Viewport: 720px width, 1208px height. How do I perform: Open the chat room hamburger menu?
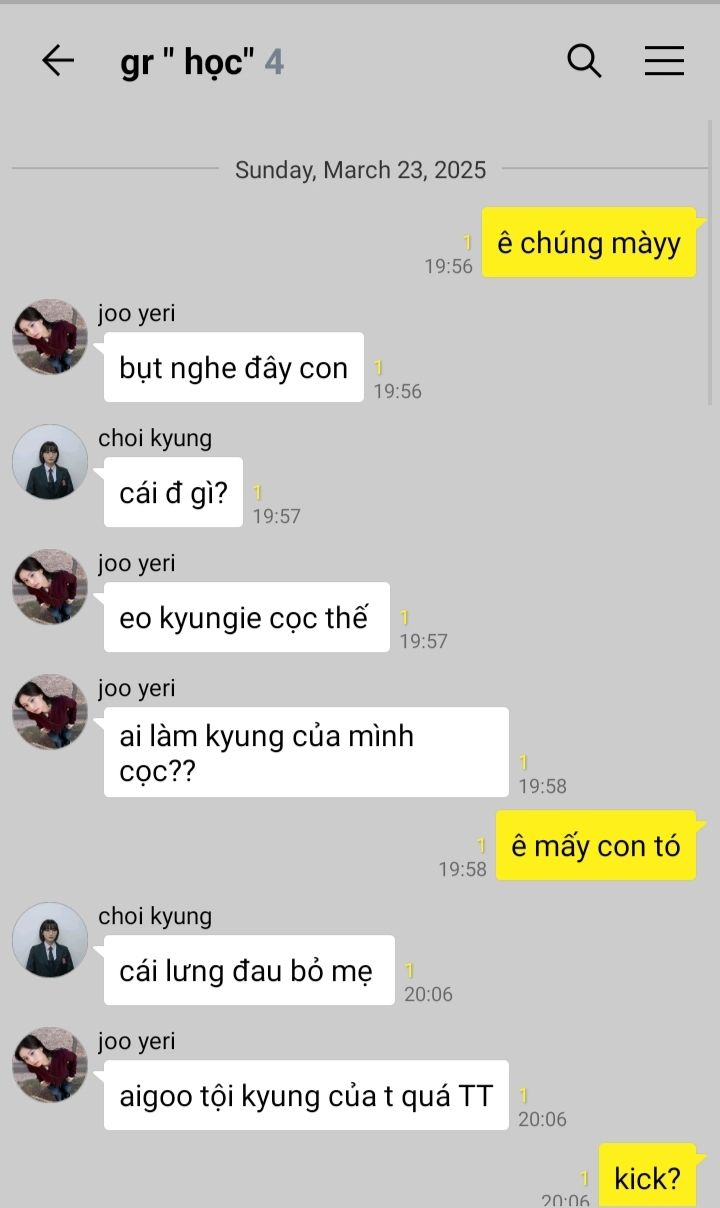(x=664, y=61)
